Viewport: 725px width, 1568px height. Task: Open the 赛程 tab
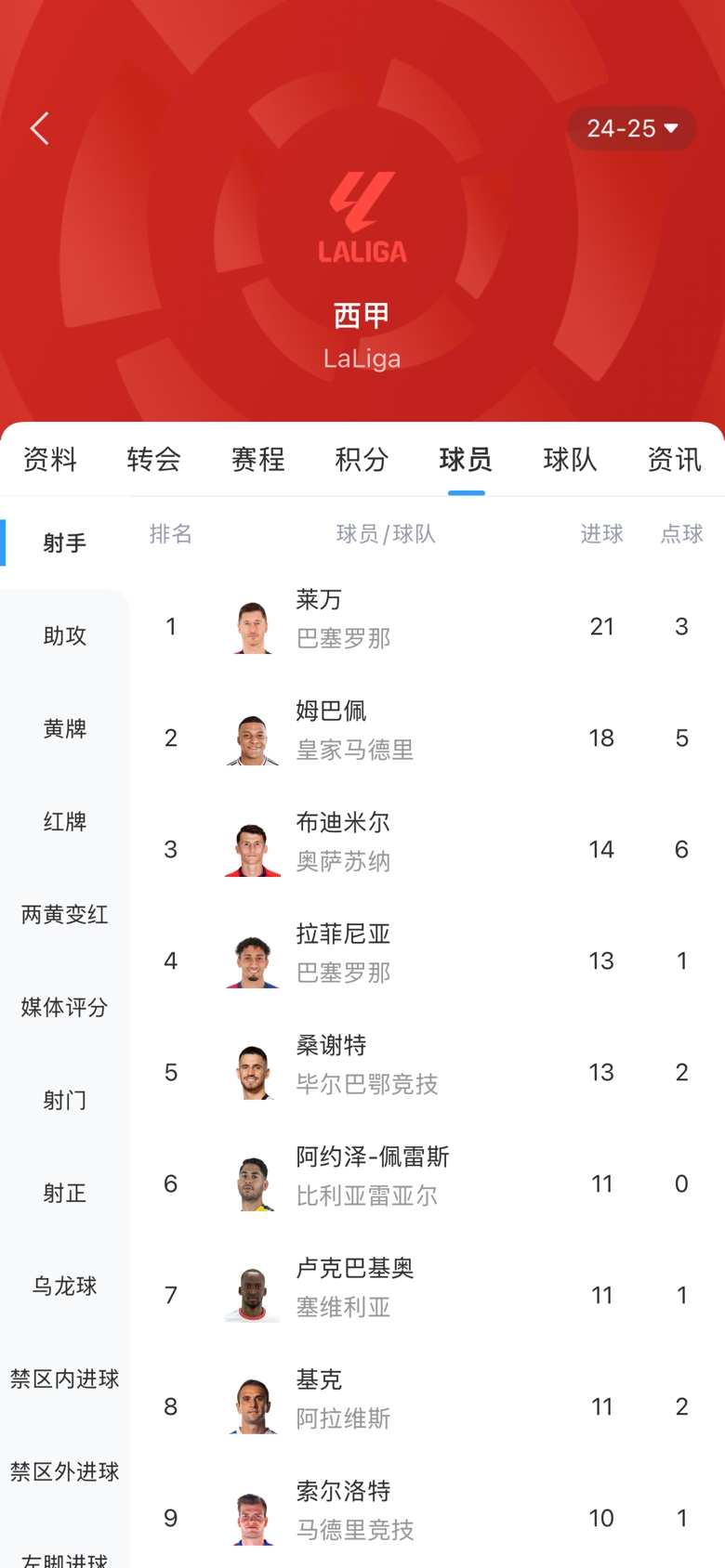pos(258,459)
